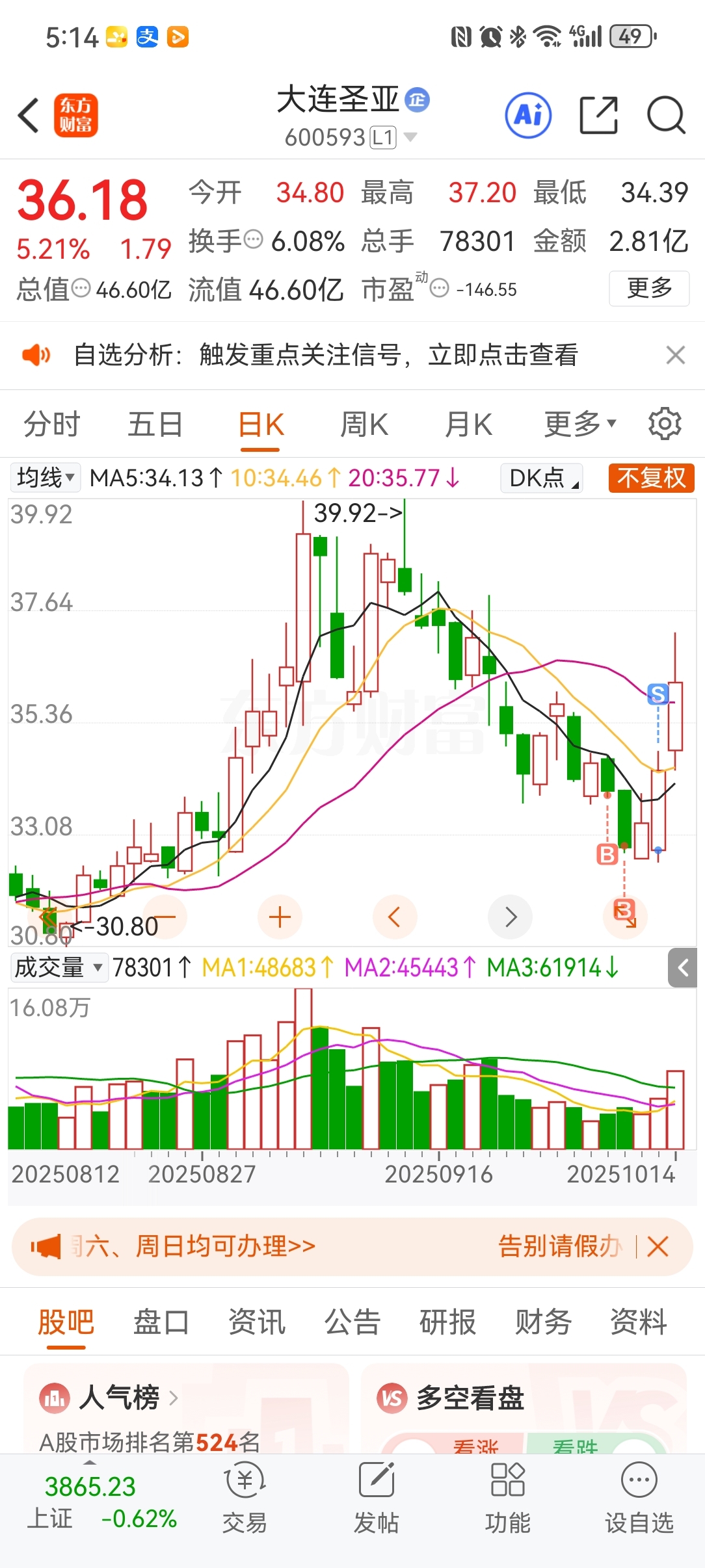
Task: Close the orange promotion banner
Action: [x=658, y=1247]
